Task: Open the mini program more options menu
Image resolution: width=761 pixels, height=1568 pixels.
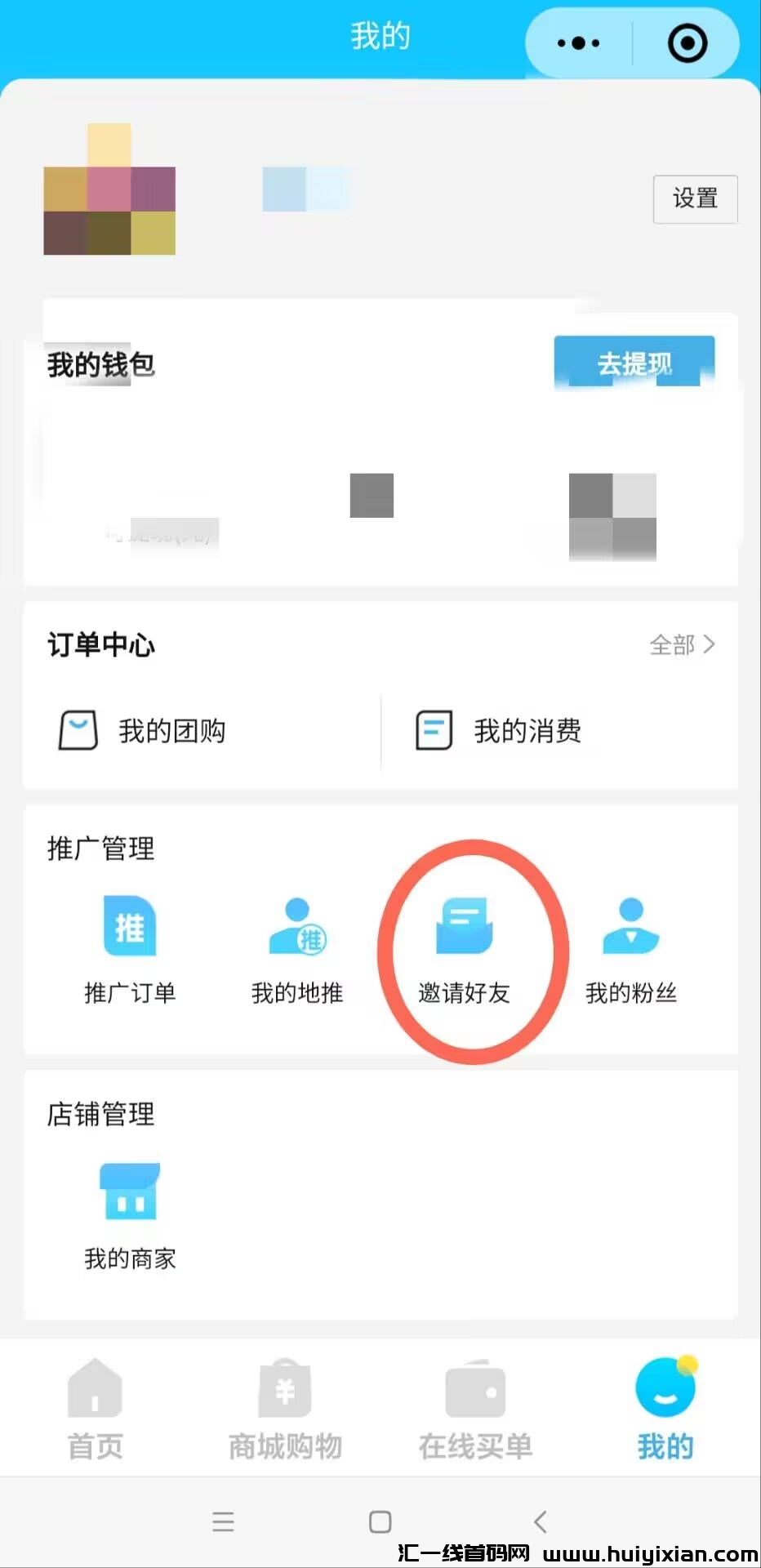Action: pos(578,43)
